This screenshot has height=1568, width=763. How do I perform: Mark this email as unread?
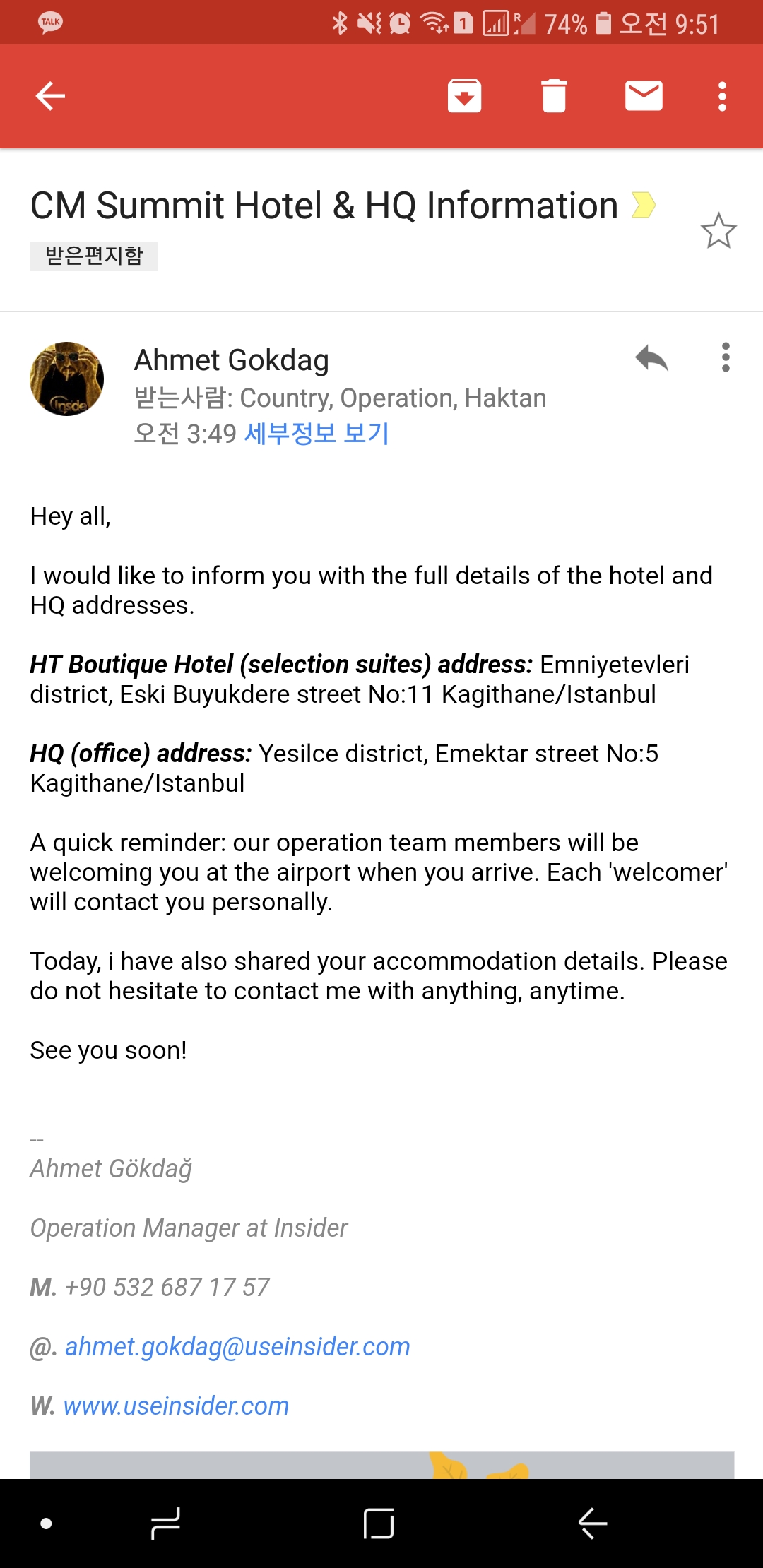[644, 96]
